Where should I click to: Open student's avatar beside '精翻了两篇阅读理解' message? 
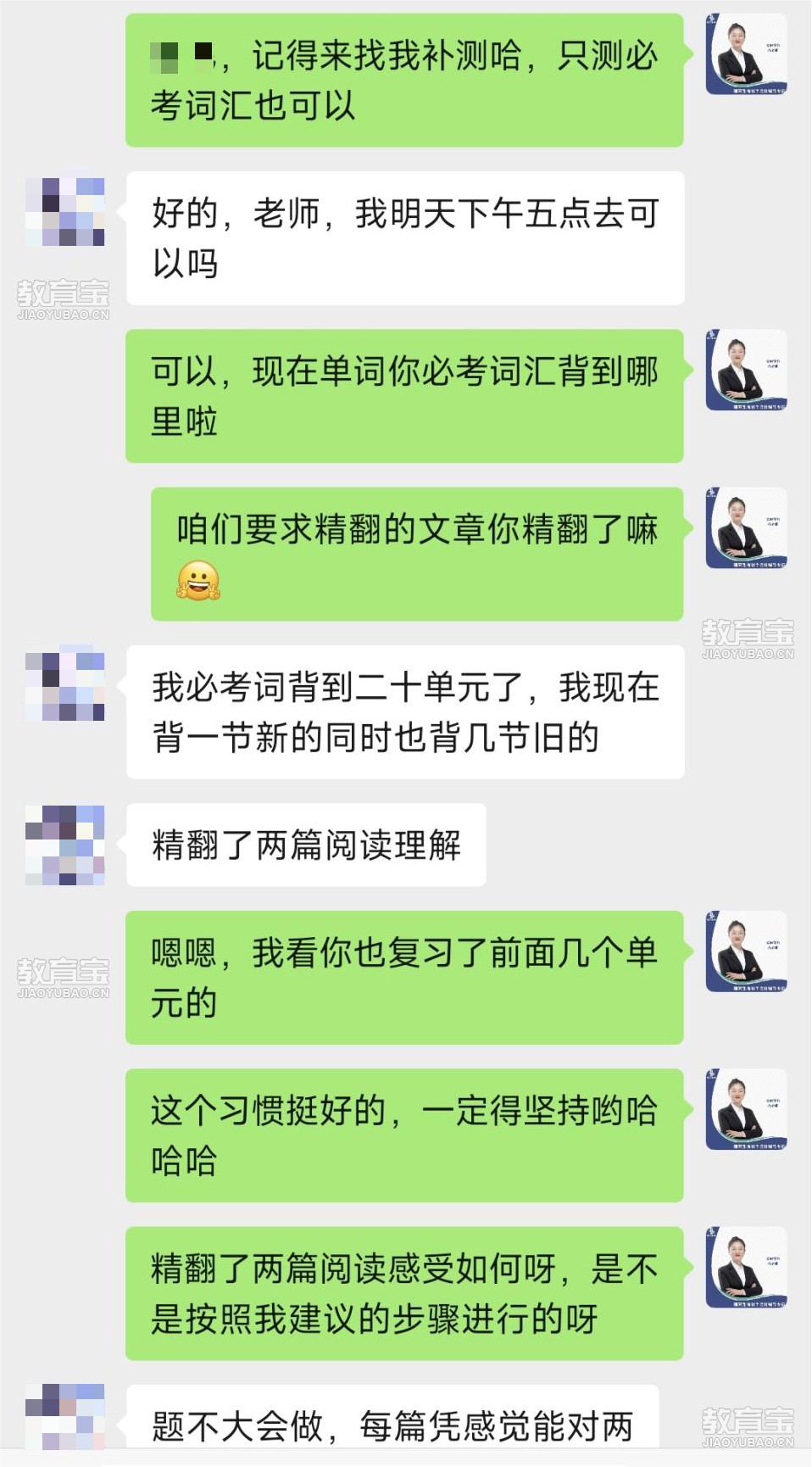coord(65,845)
